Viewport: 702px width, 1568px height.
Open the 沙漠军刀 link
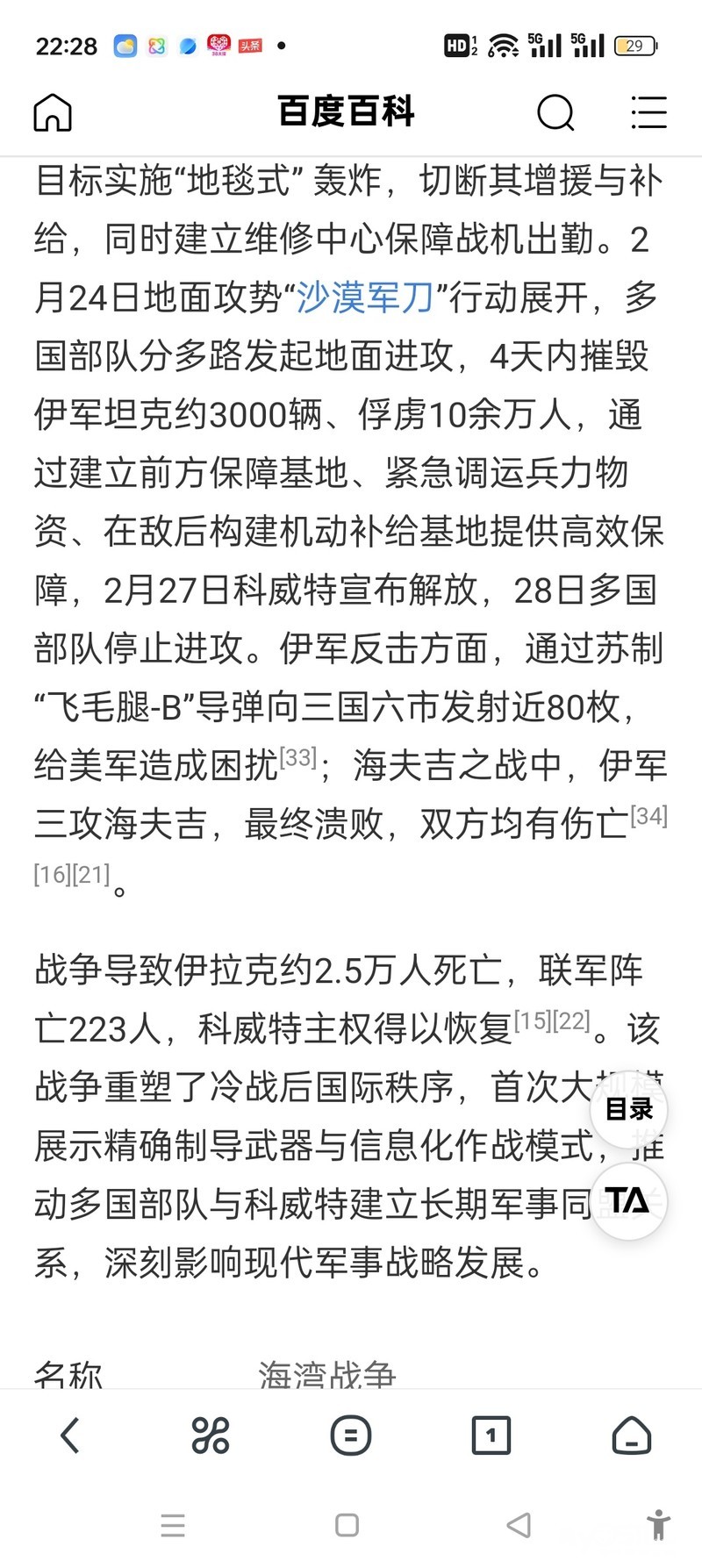coord(365,298)
